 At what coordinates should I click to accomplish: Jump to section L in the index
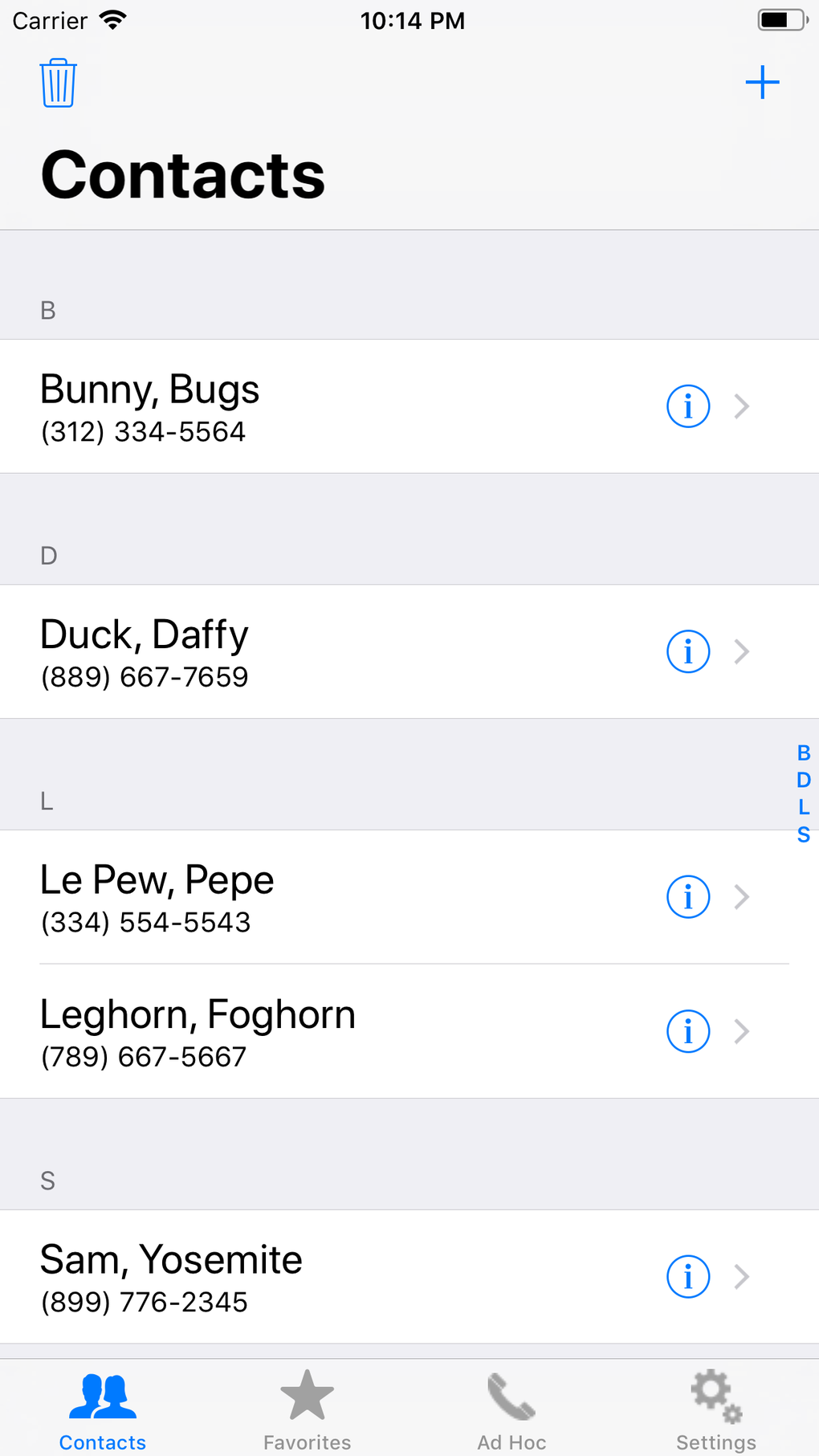(x=803, y=806)
